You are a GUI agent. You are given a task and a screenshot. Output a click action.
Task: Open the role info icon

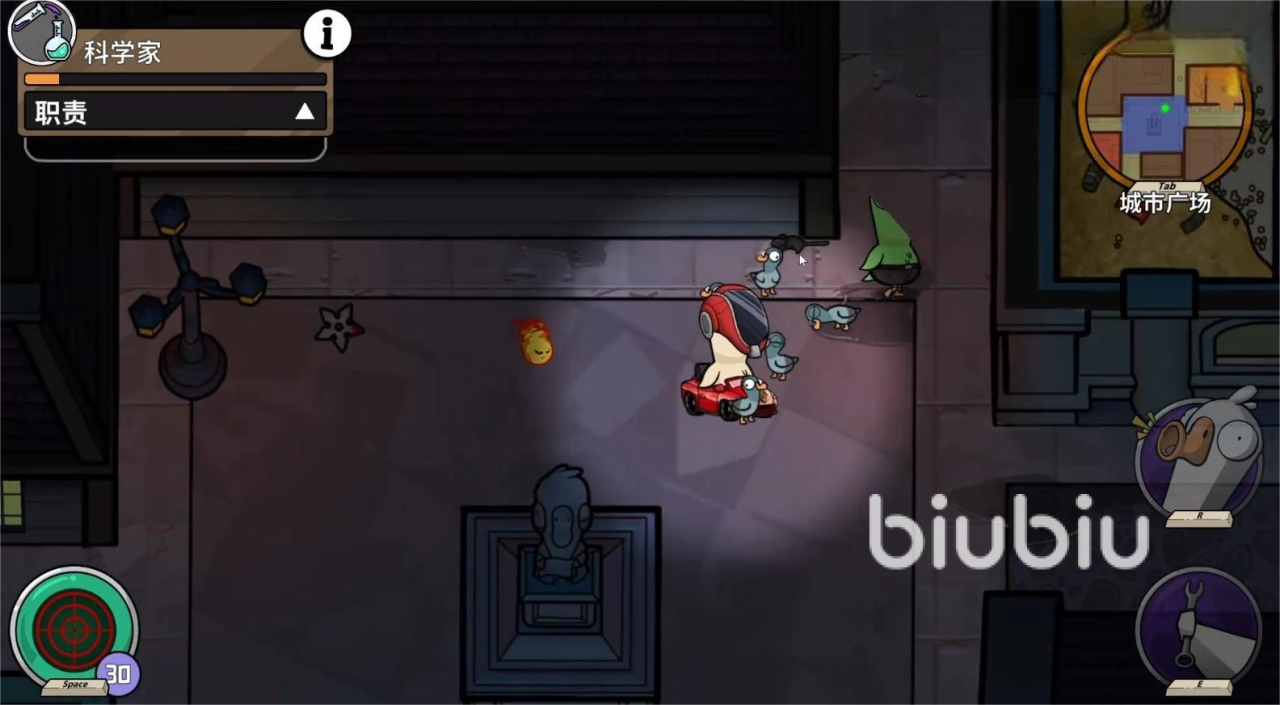327,36
